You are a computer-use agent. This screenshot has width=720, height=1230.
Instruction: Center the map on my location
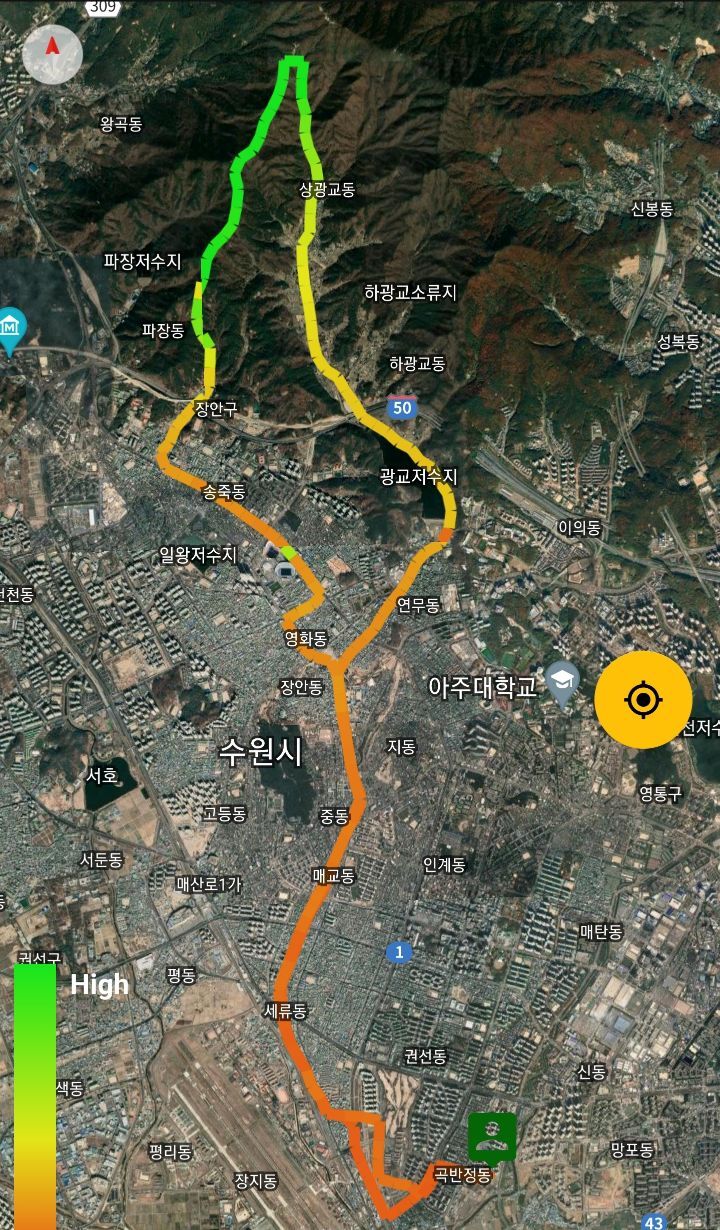(x=643, y=699)
